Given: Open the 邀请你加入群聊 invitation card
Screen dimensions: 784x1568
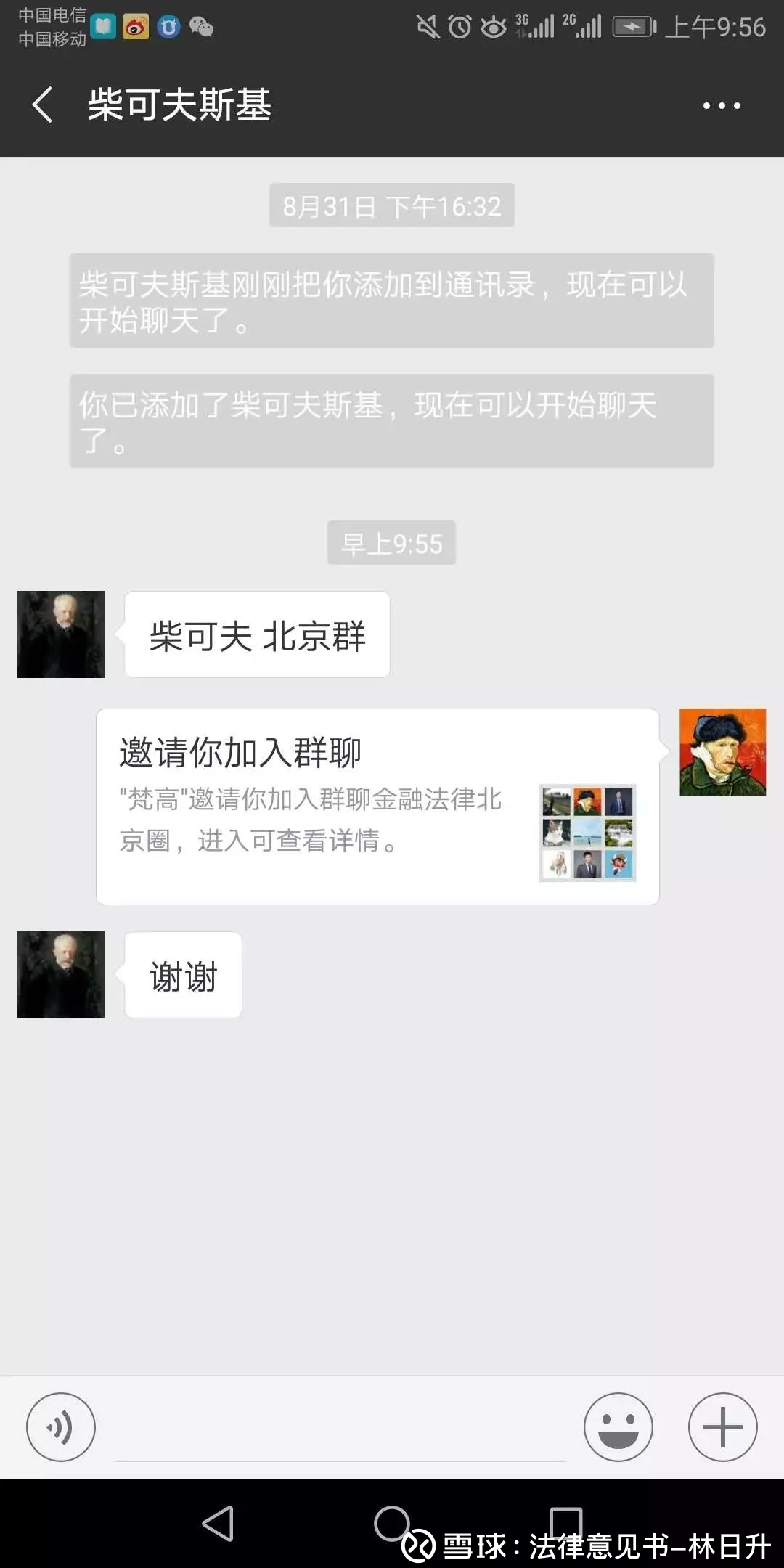Looking at the screenshot, I should (377, 807).
